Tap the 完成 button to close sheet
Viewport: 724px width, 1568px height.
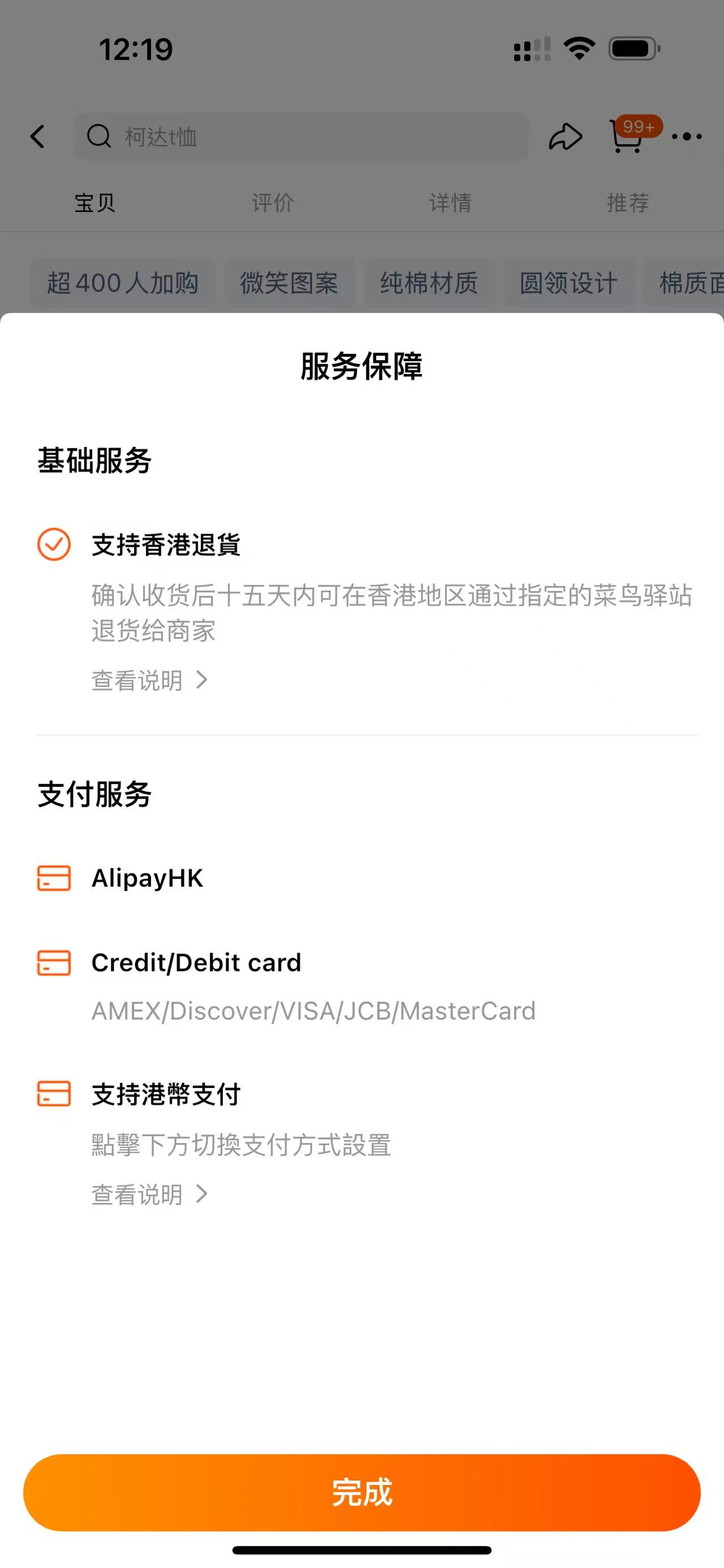(361, 1492)
